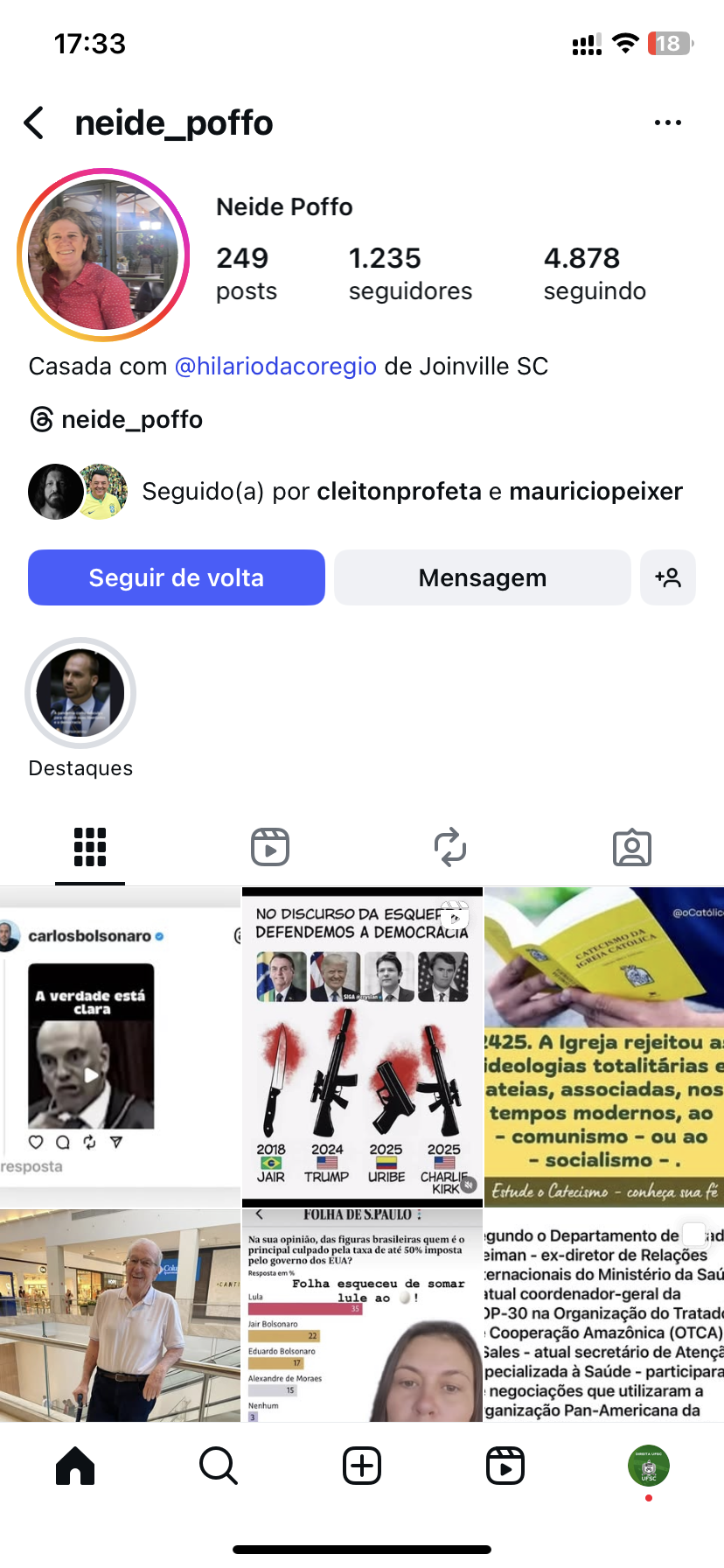Switch to the tagged photos tab
Image resolution: width=724 pixels, height=1568 pixels.
tap(632, 847)
